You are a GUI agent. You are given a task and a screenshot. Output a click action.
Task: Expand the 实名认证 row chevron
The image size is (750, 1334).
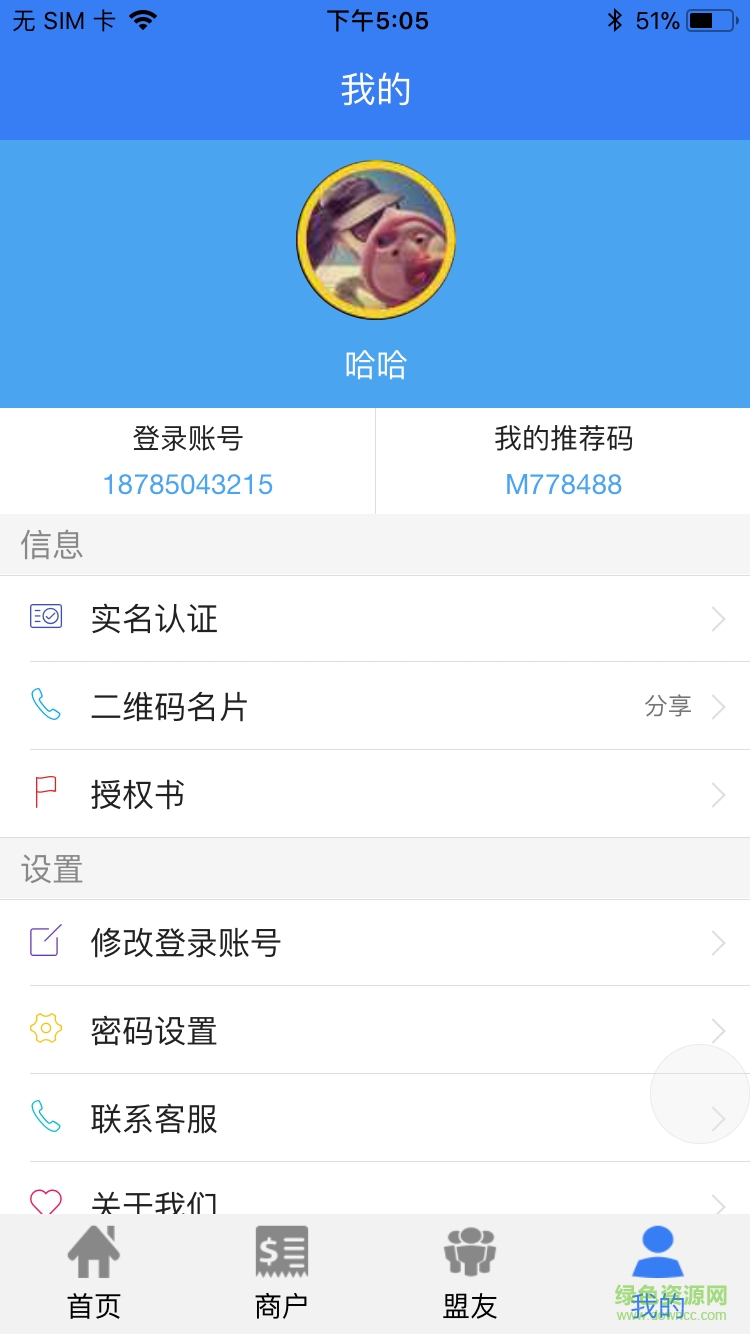[718, 618]
